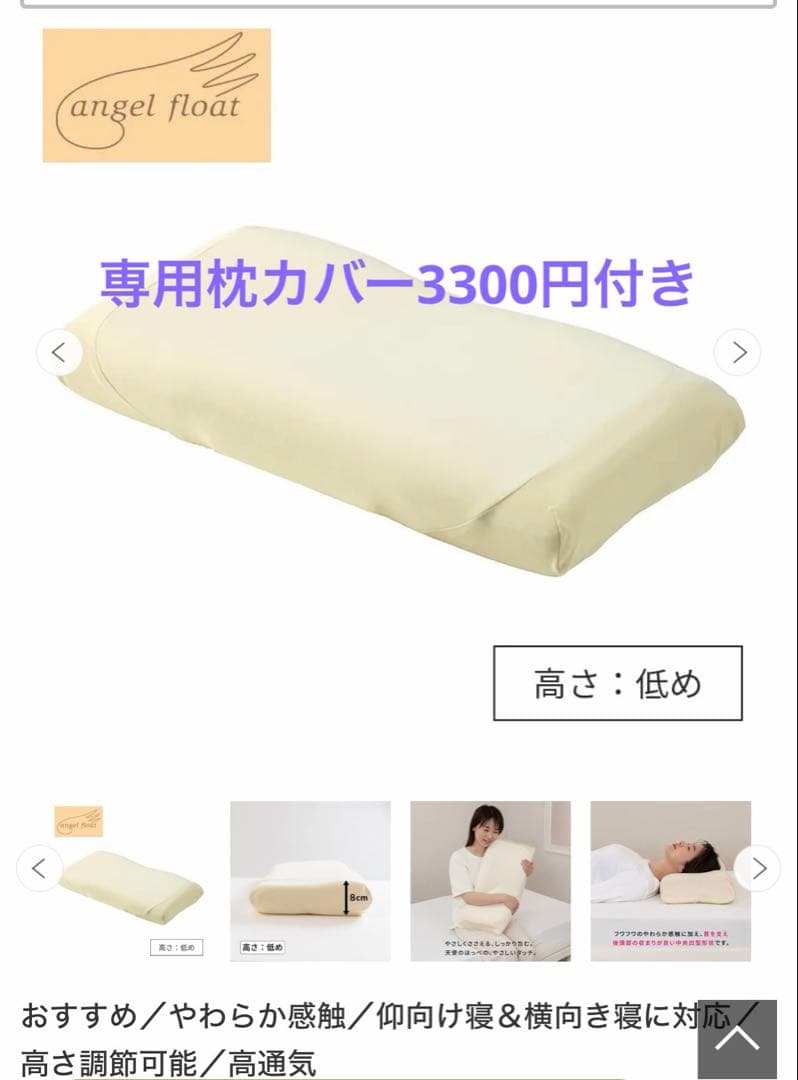Open the thumbnail of woman hugging the pillow
The image size is (798, 1080).
(x=490, y=880)
